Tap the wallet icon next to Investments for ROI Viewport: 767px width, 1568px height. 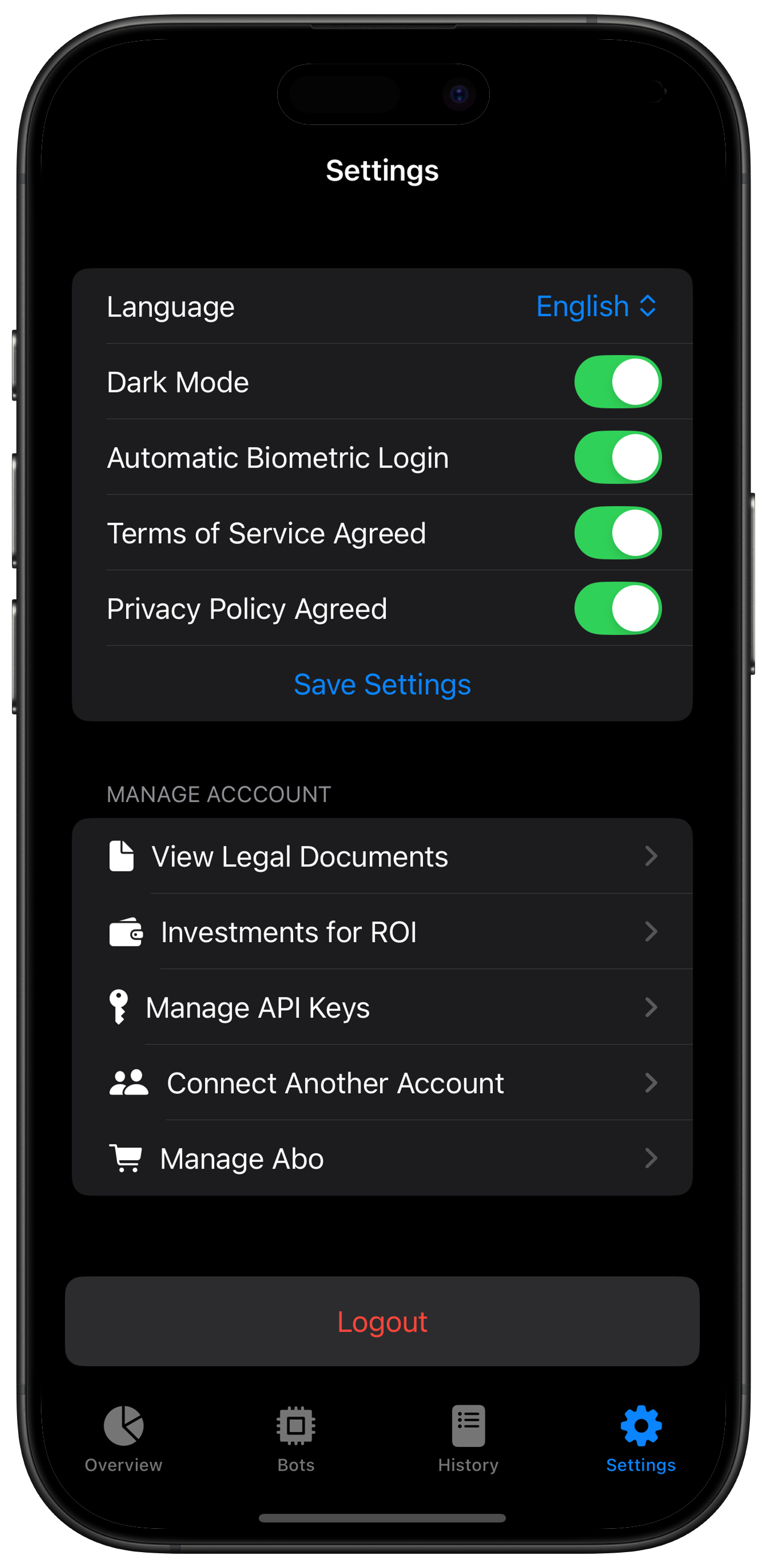[126, 931]
